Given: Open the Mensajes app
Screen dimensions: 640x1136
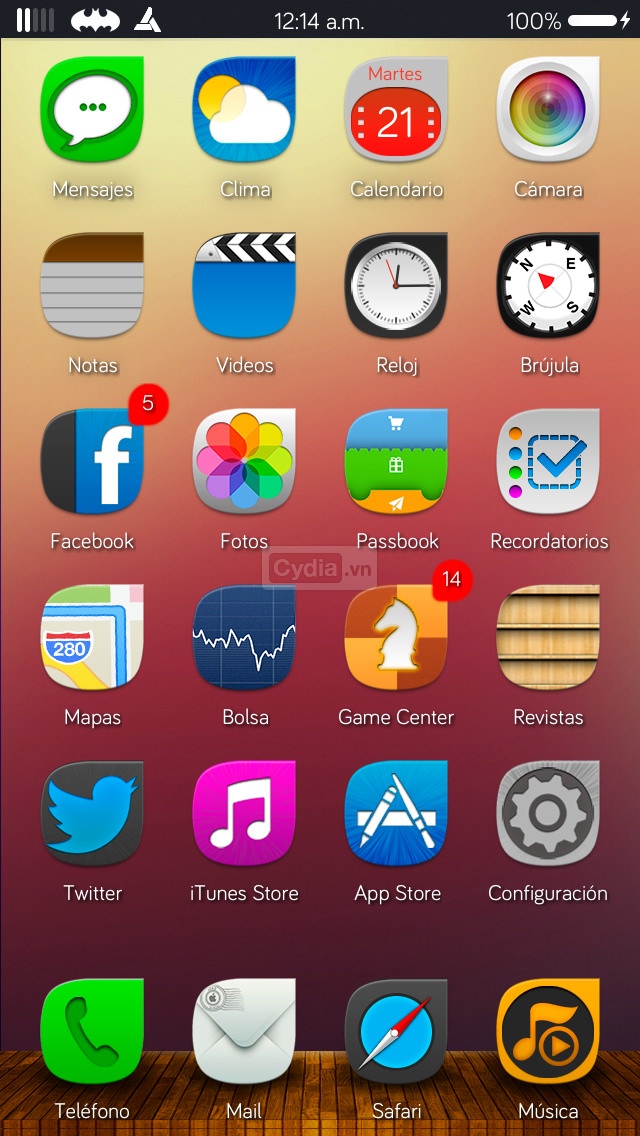Looking at the screenshot, I should click(x=92, y=109).
